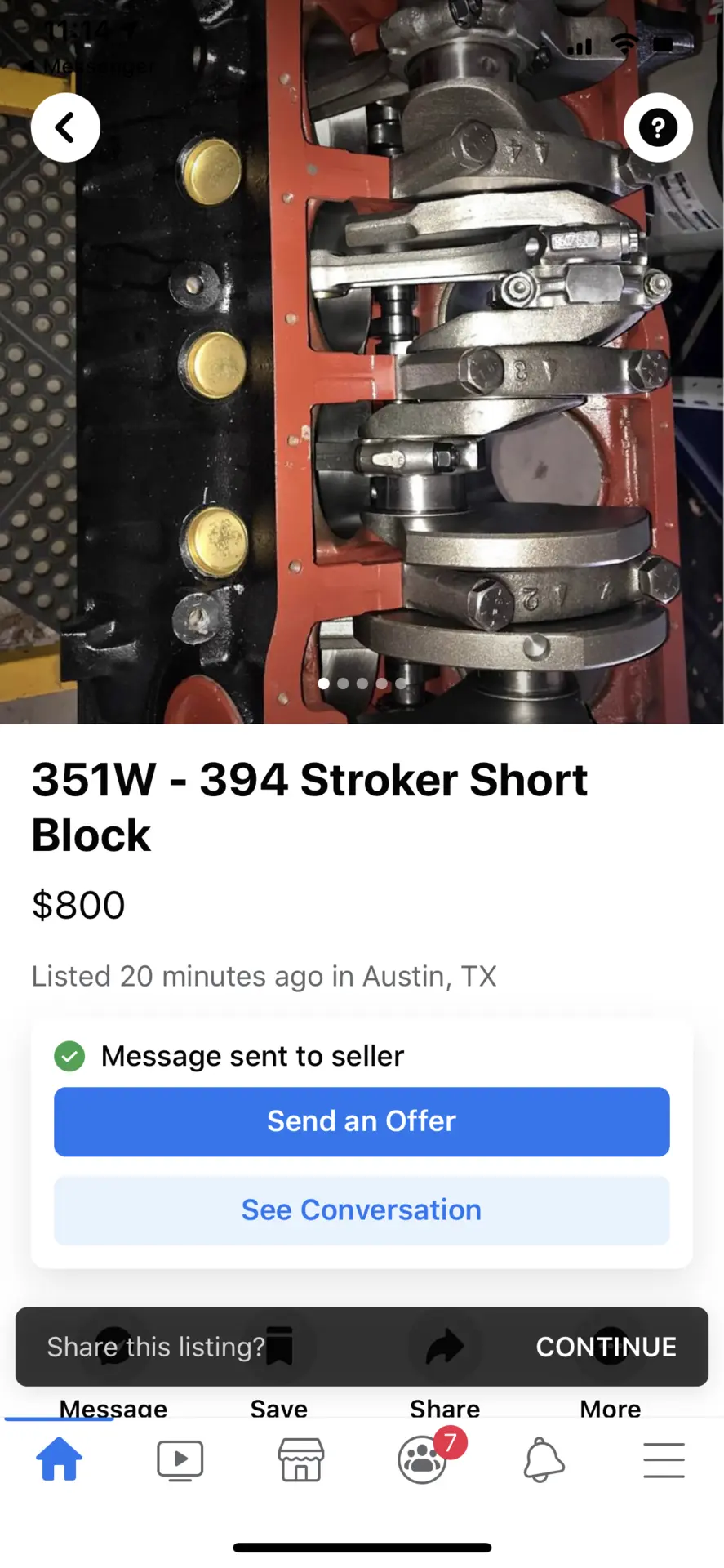Open the hamburger menu tab

(x=664, y=1460)
